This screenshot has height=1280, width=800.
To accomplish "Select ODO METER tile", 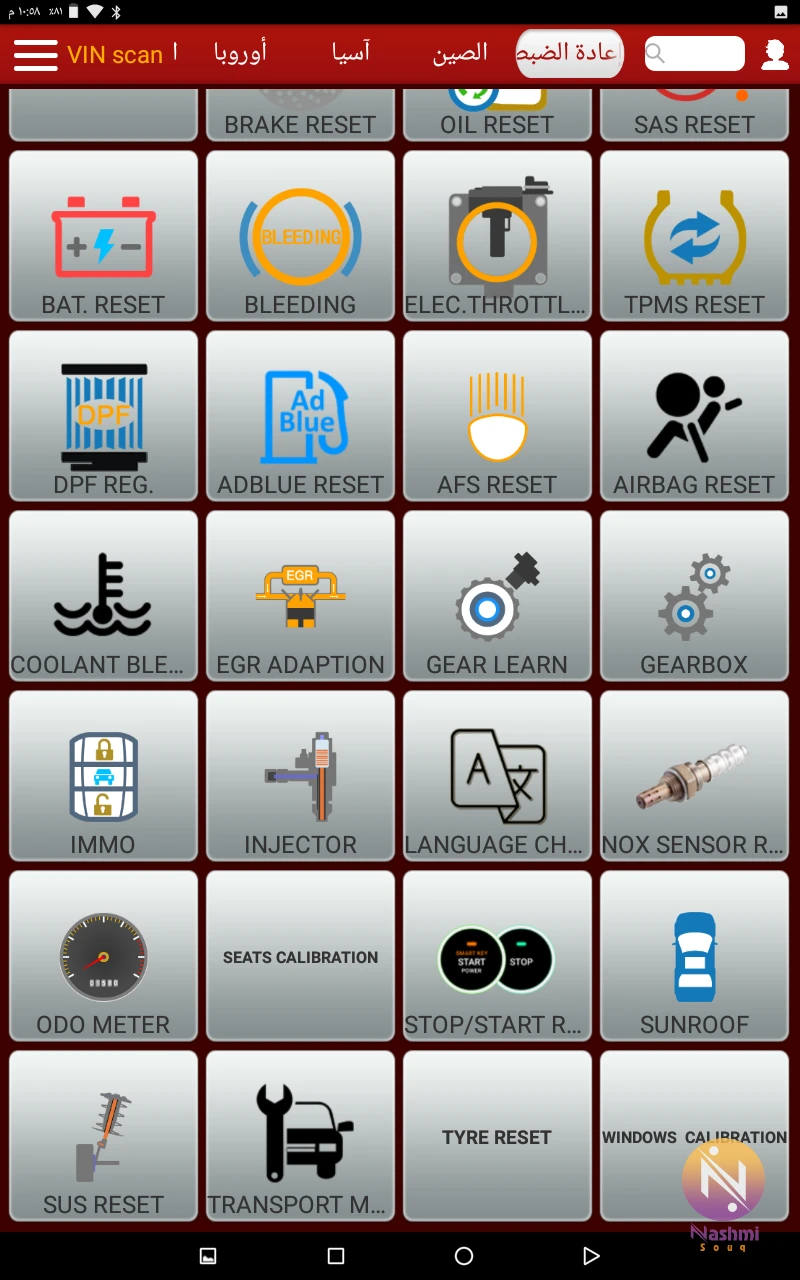I will [103, 956].
